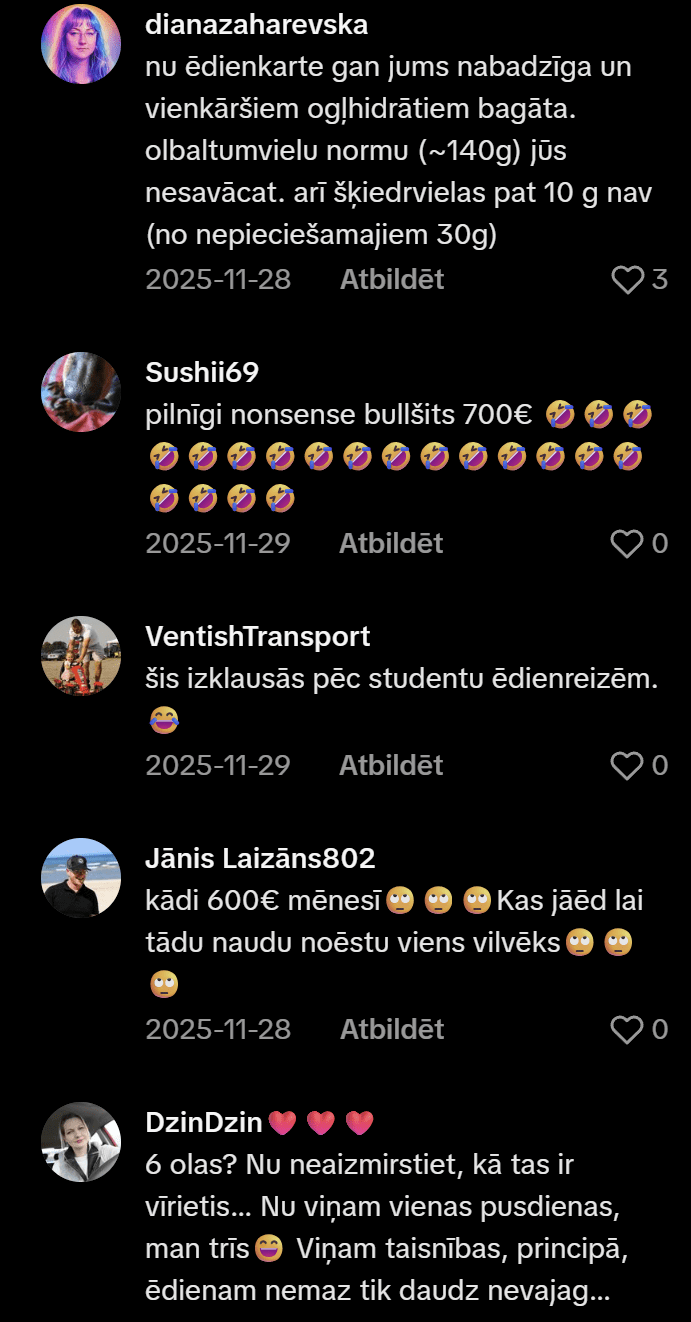Open dianazaharevska's profile picture
The height and width of the screenshot is (1322, 691).
[x=81, y=44]
